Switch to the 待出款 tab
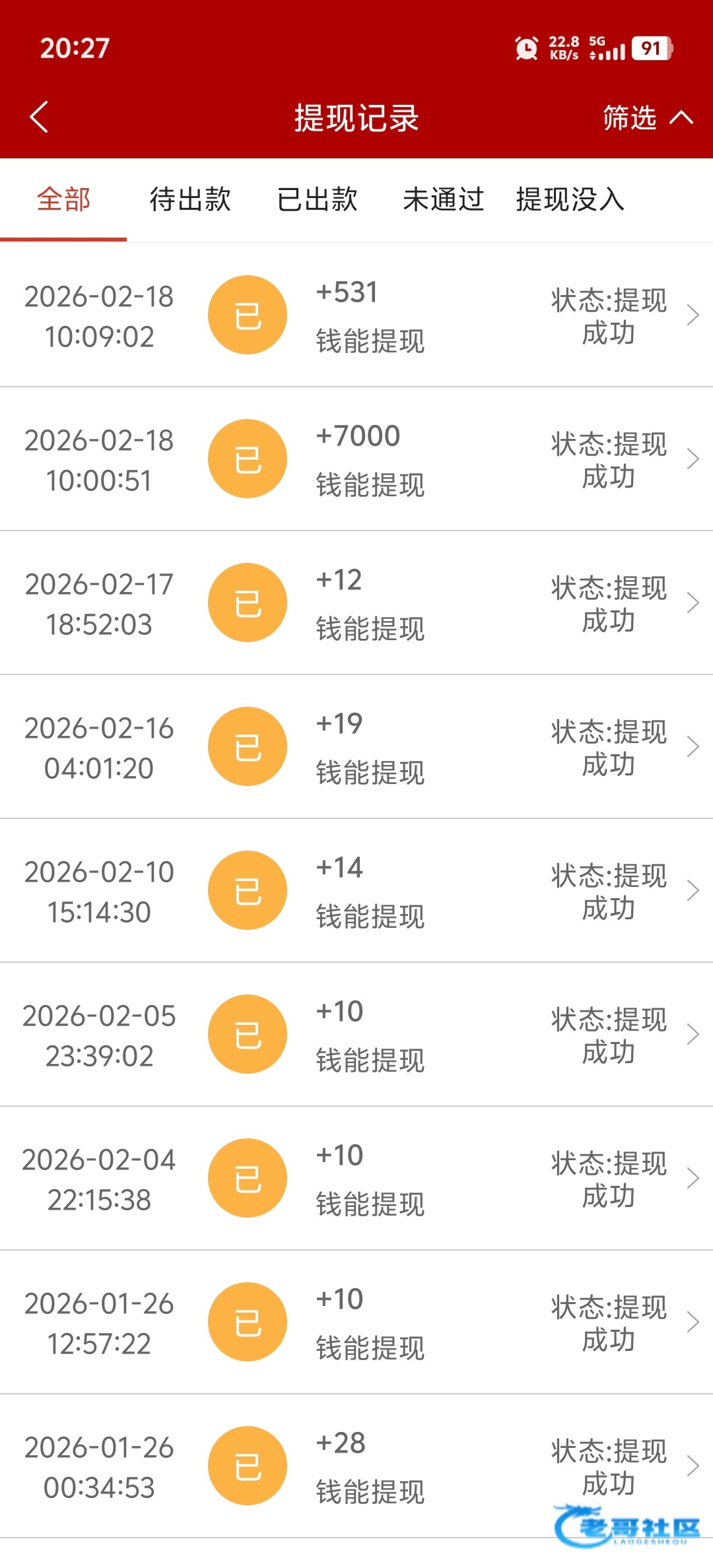Image resolution: width=713 pixels, height=1568 pixels. (x=190, y=199)
